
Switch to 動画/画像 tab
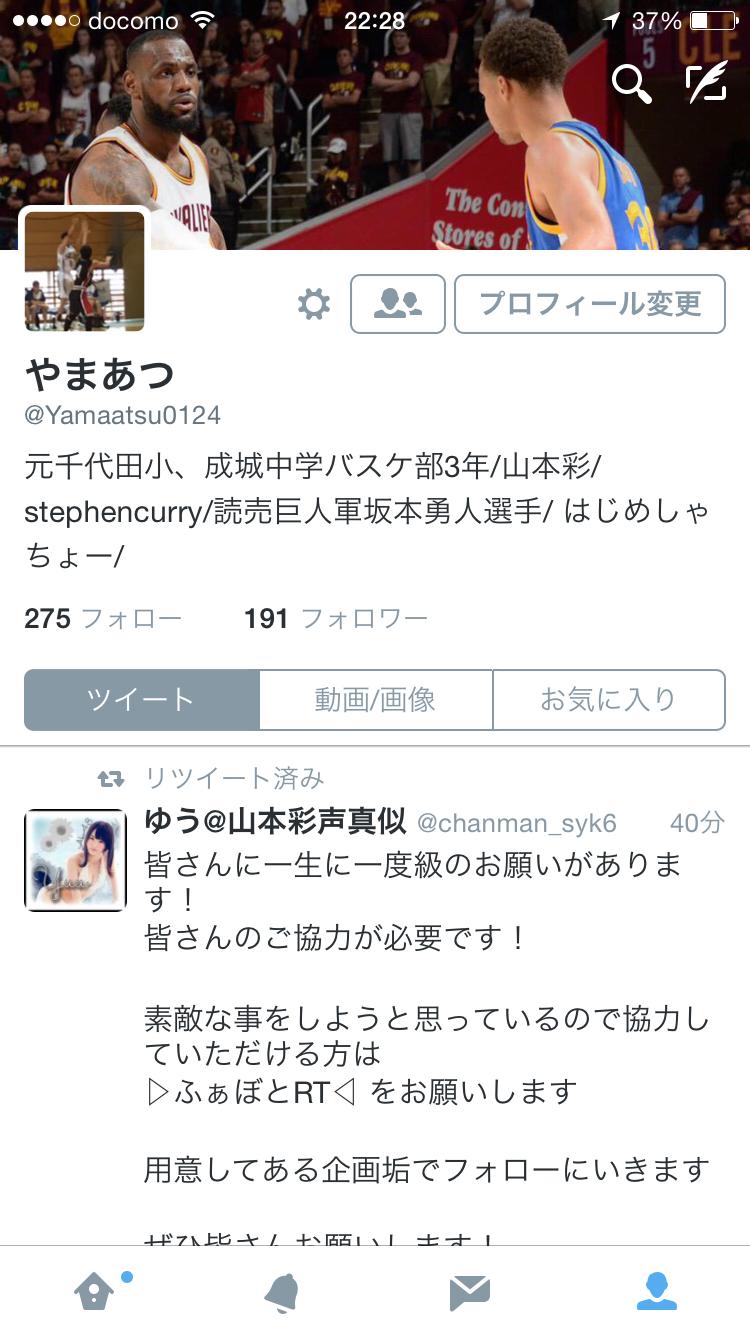pos(375,700)
